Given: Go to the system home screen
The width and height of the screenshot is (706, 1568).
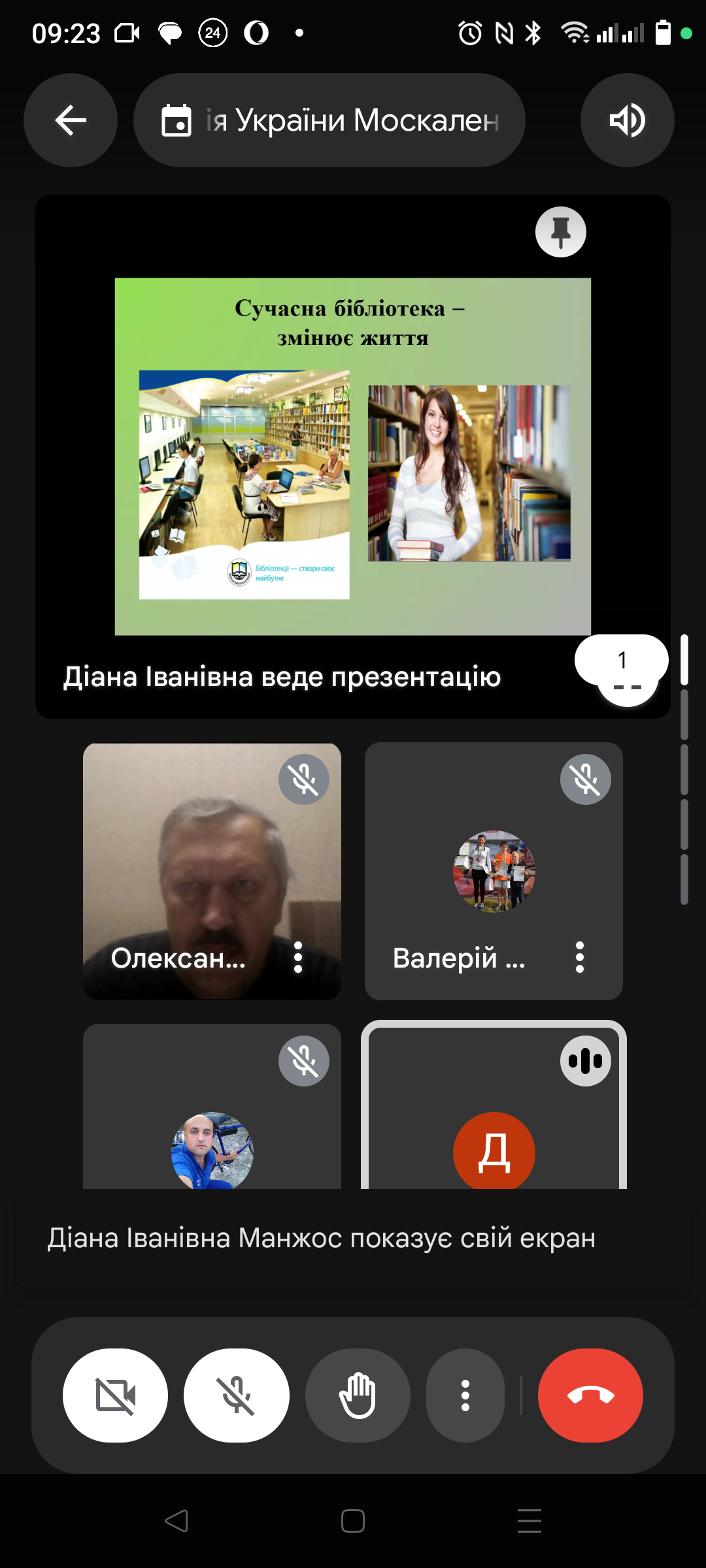Looking at the screenshot, I should [353, 1521].
